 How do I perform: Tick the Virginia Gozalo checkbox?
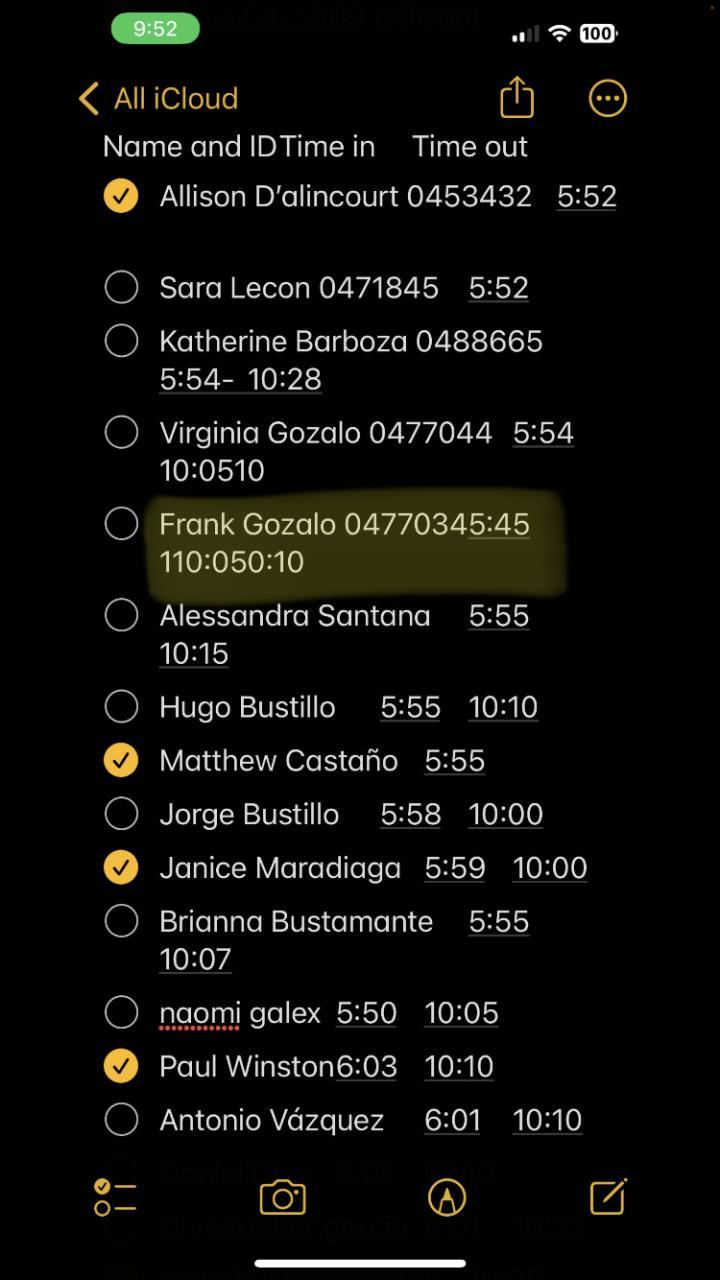121,433
